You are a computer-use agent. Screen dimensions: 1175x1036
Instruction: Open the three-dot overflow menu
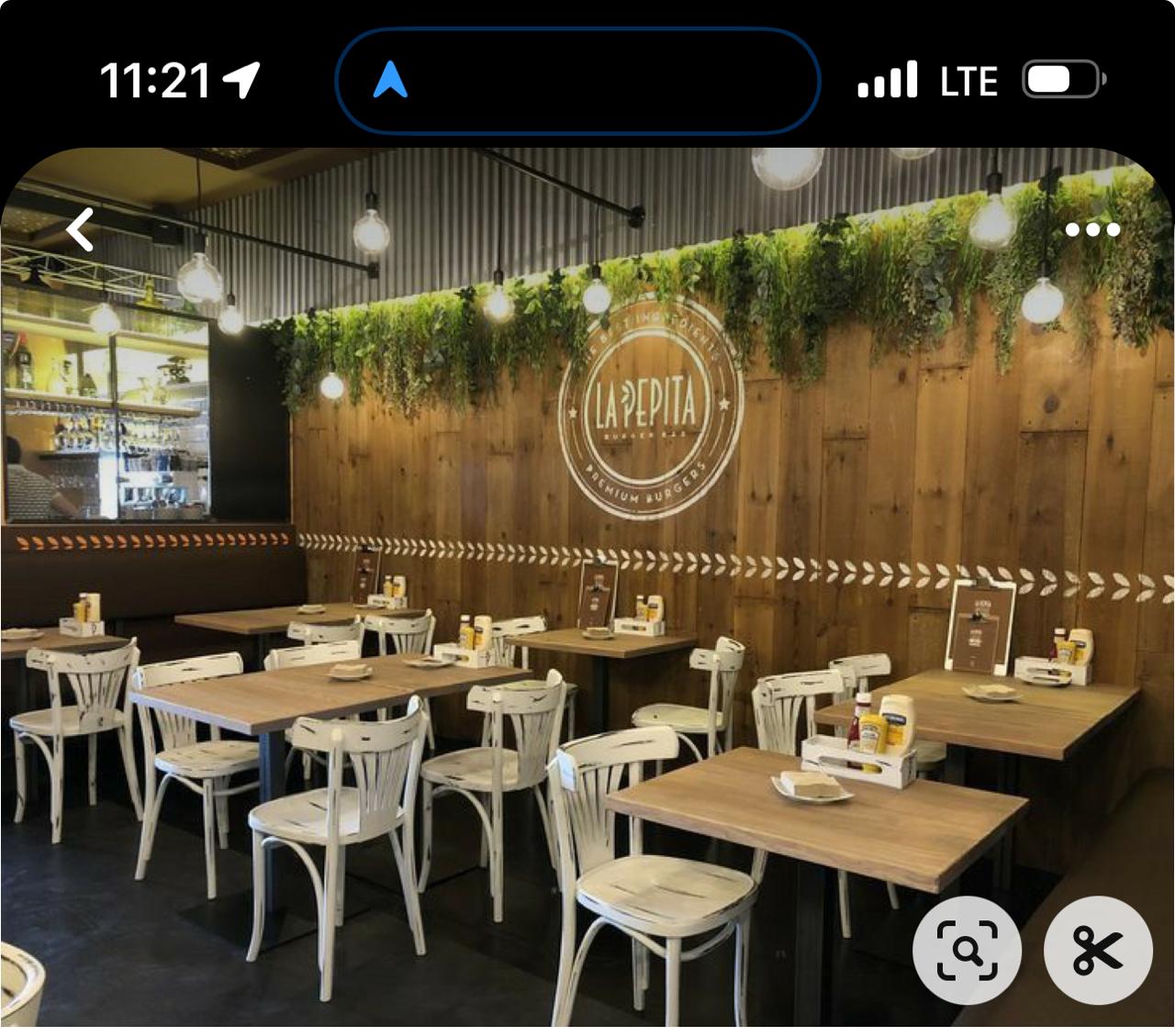click(1092, 229)
